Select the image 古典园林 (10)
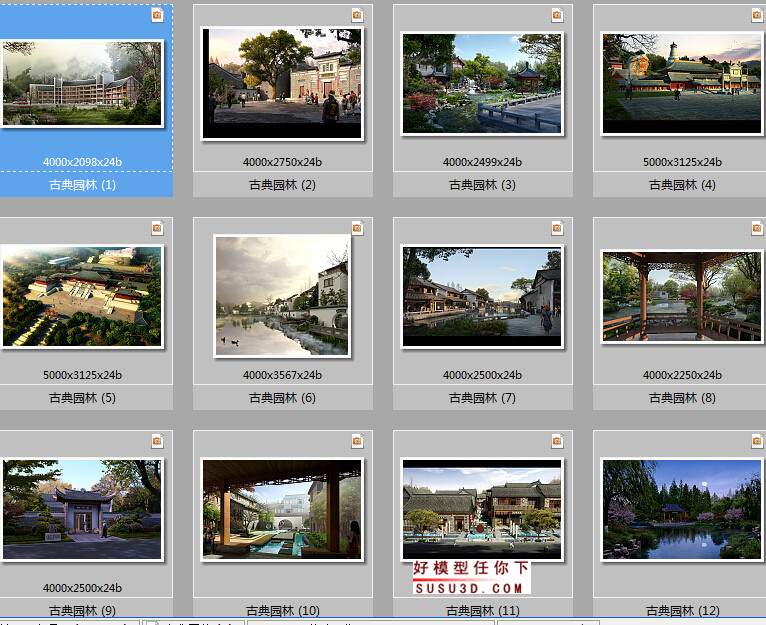 pos(281,509)
